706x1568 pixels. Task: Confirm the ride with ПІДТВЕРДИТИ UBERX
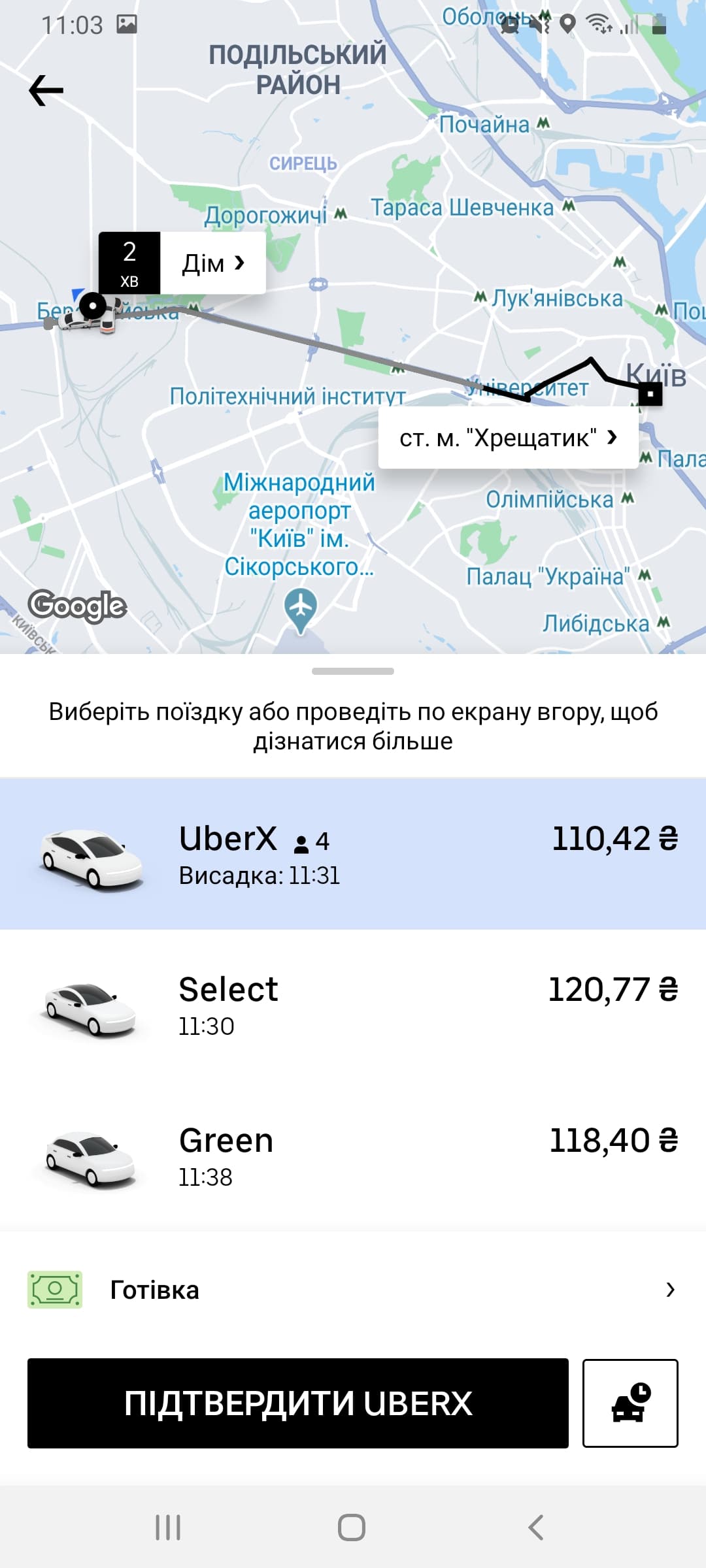coord(298,1403)
